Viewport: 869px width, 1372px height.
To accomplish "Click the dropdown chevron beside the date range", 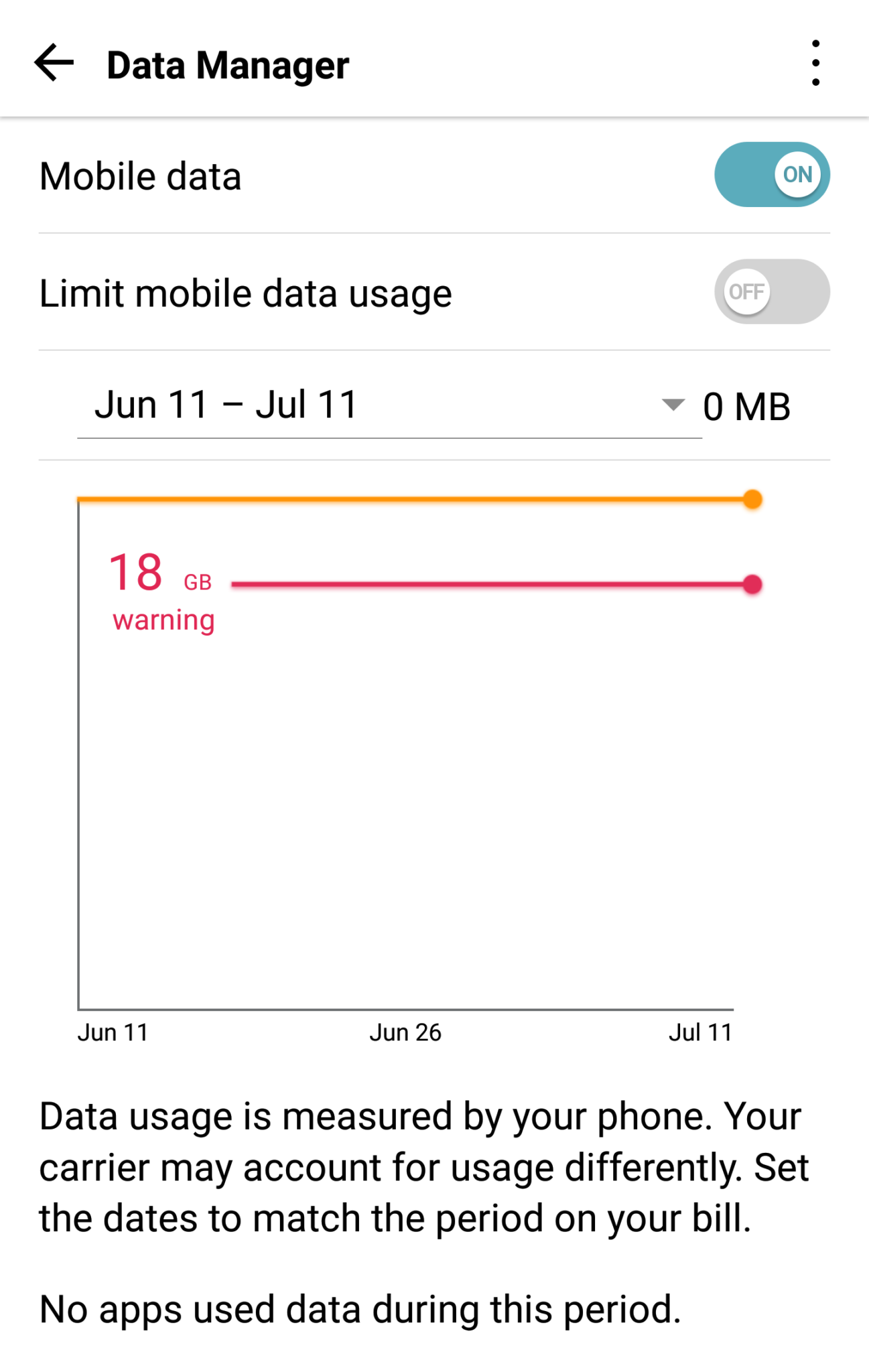I will pos(673,404).
